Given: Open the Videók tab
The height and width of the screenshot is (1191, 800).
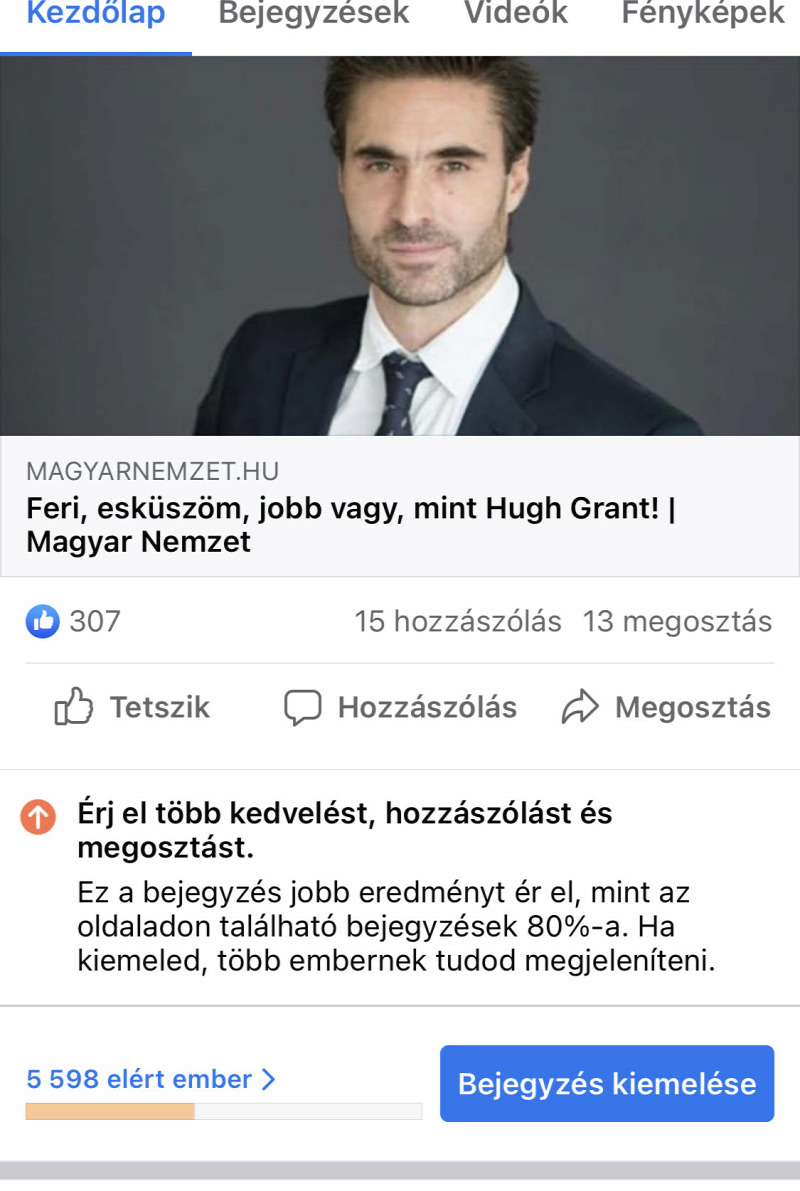Looking at the screenshot, I should pyautogui.click(x=515, y=14).
